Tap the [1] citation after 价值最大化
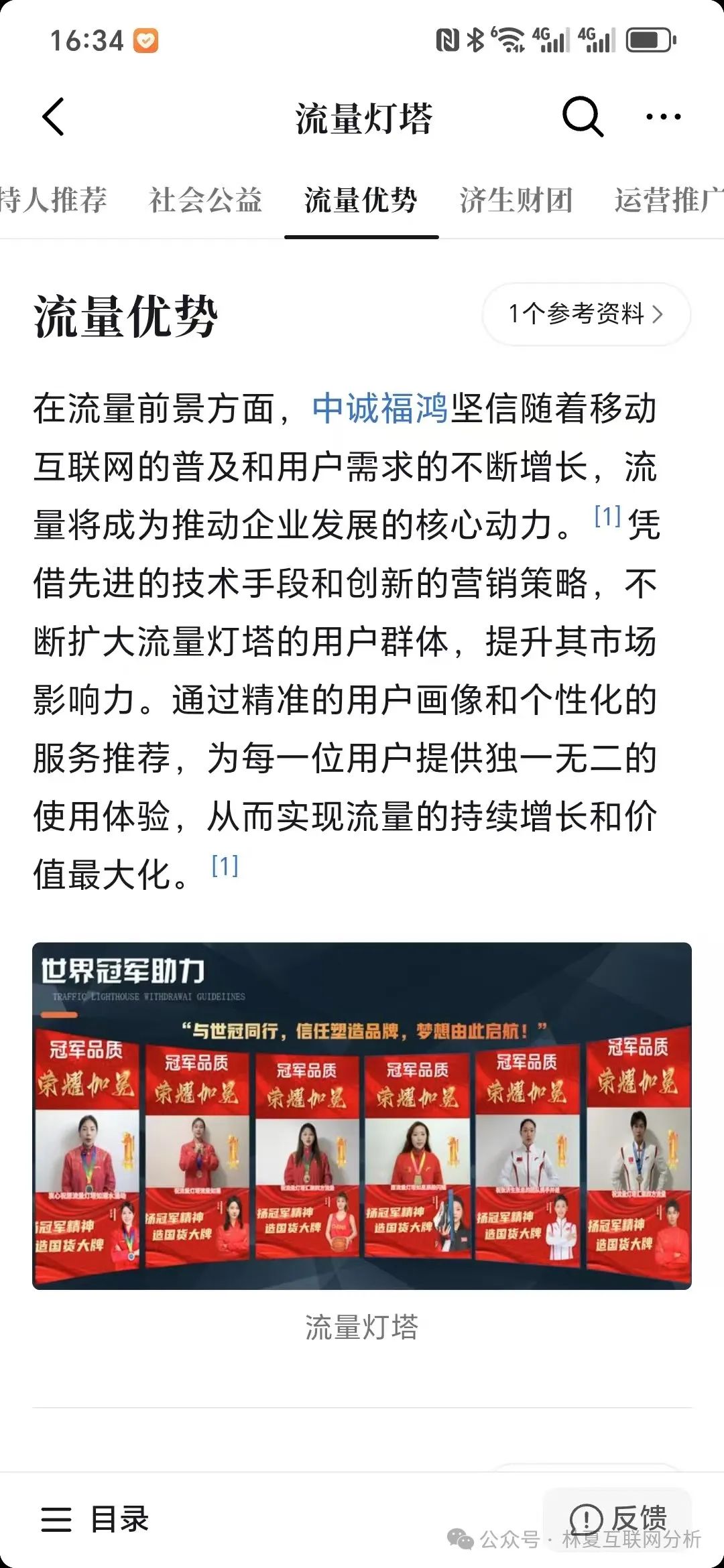This screenshot has width=724, height=1568. [x=225, y=866]
